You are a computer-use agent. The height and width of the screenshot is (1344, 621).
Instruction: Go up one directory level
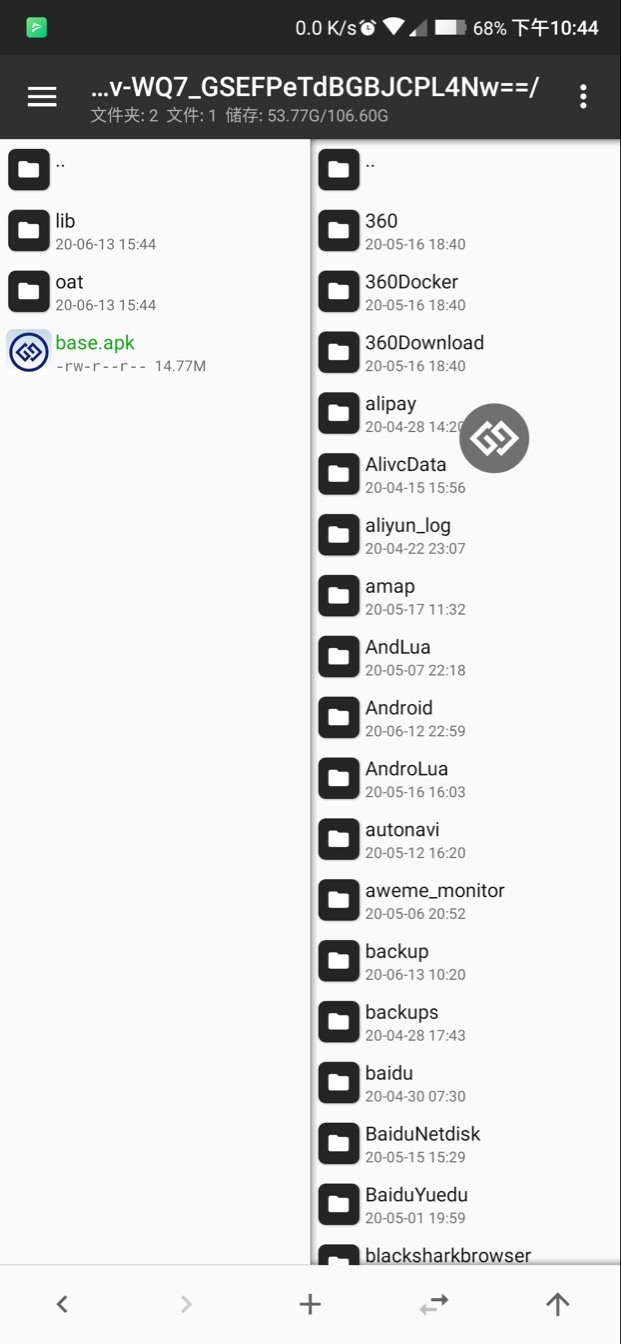[x=558, y=1304]
